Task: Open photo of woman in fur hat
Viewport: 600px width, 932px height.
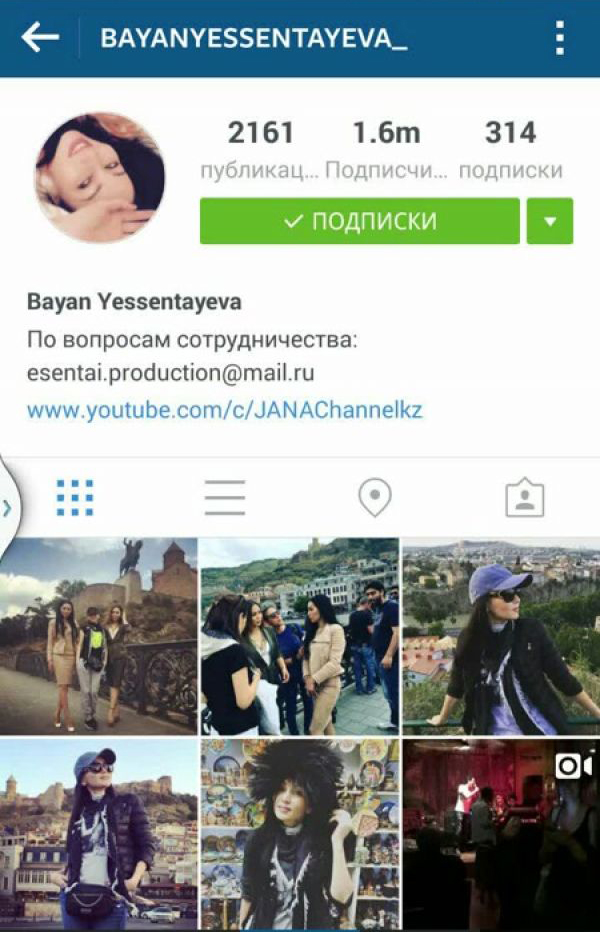Action: [299, 834]
